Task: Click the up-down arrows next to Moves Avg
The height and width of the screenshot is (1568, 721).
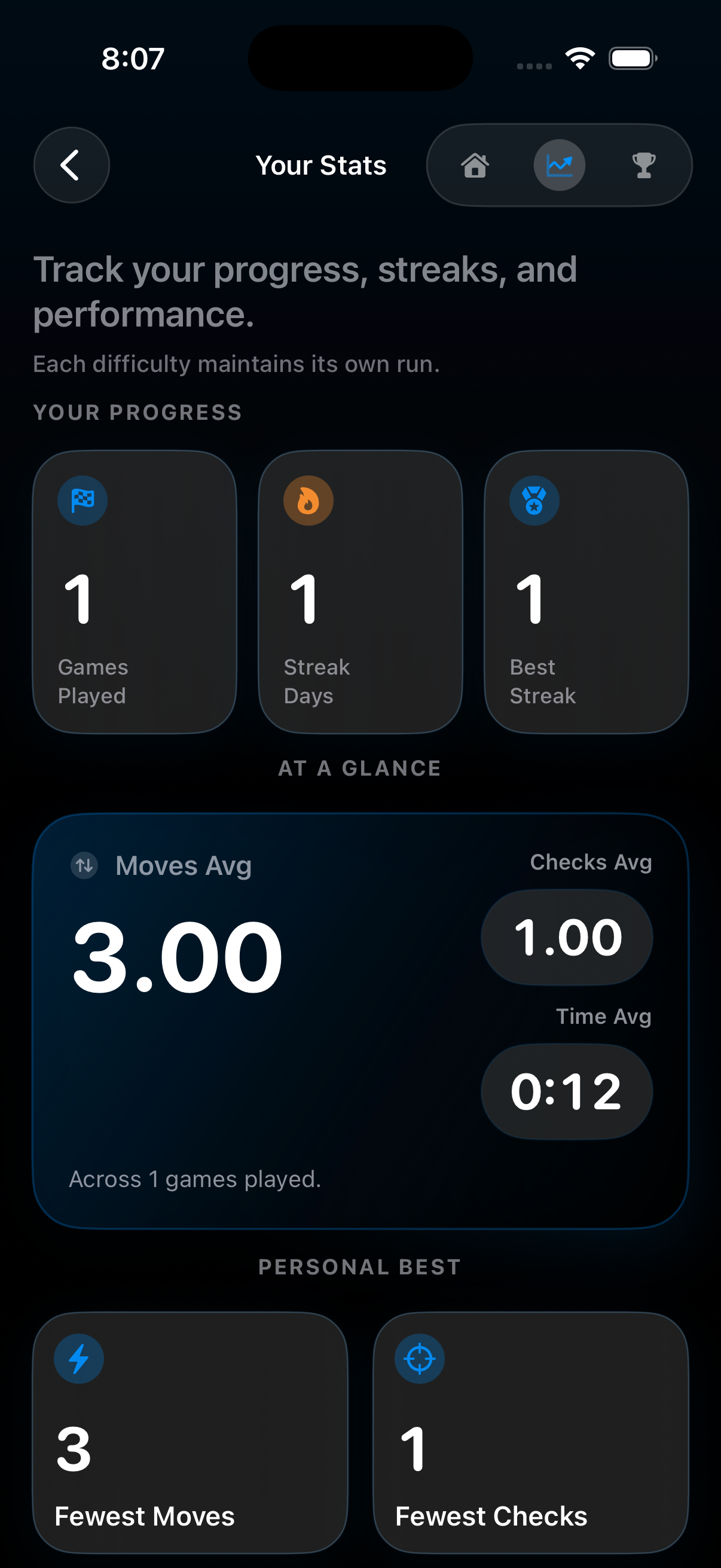Action: [x=84, y=865]
